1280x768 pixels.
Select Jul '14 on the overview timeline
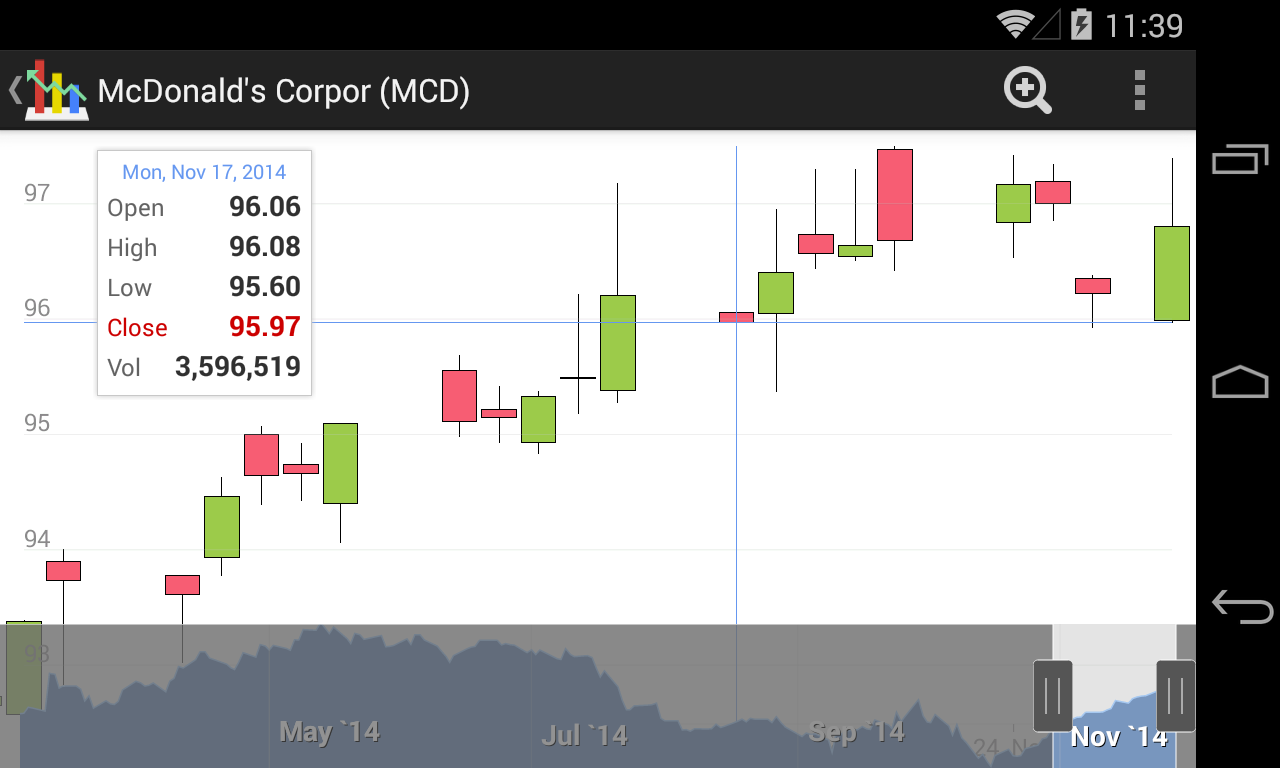(584, 736)
